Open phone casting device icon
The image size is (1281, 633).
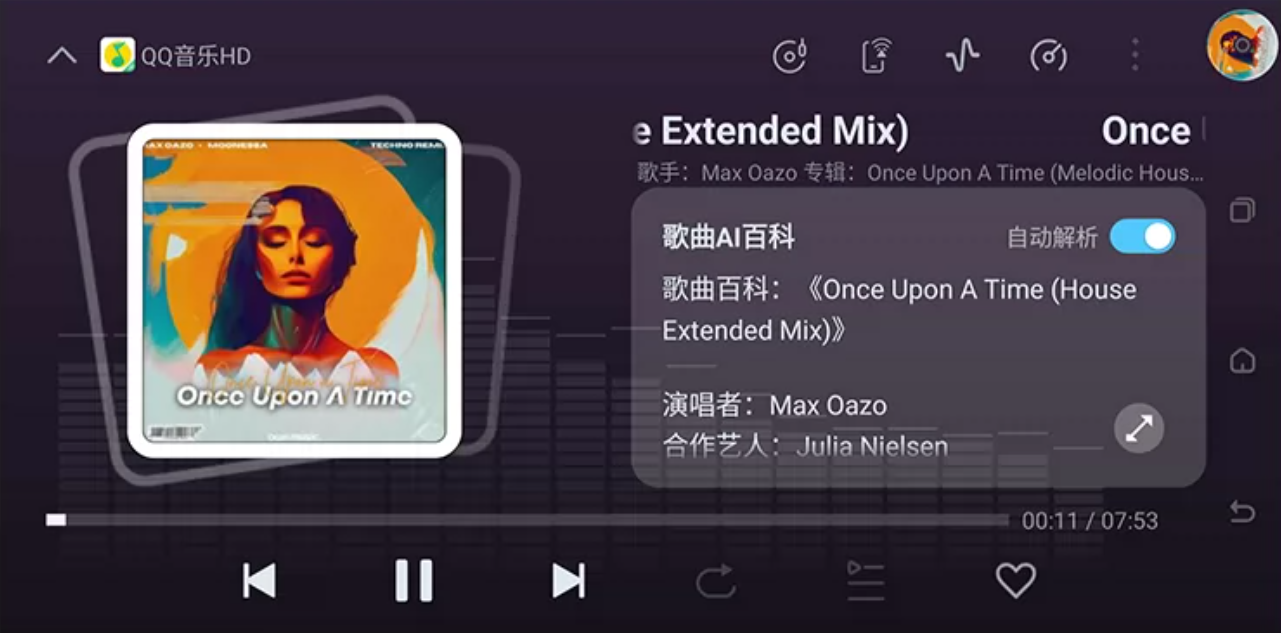876,56
